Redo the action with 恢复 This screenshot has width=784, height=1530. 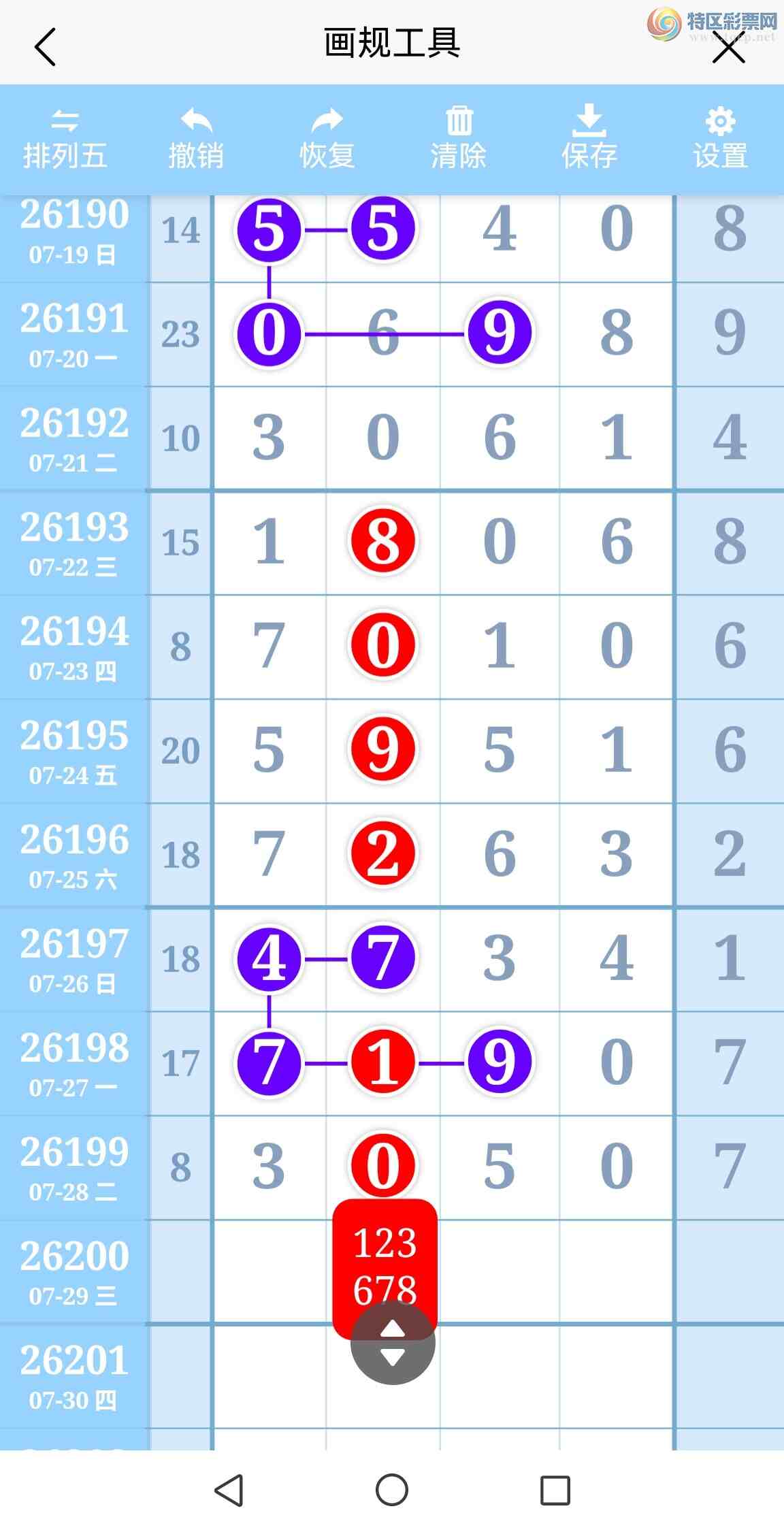point(327,140)
